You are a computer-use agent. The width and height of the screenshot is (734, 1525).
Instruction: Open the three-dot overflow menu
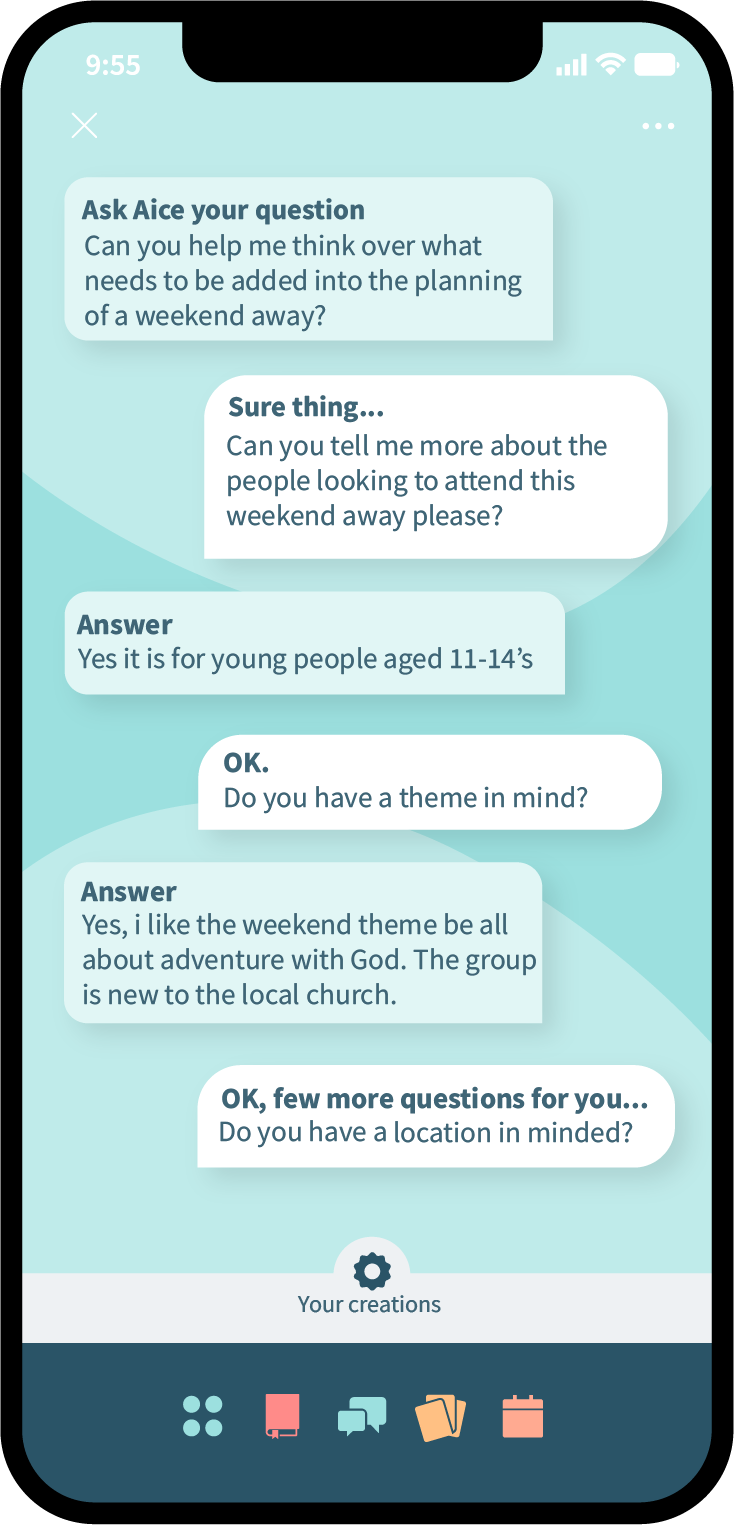(x=658, y=126)
